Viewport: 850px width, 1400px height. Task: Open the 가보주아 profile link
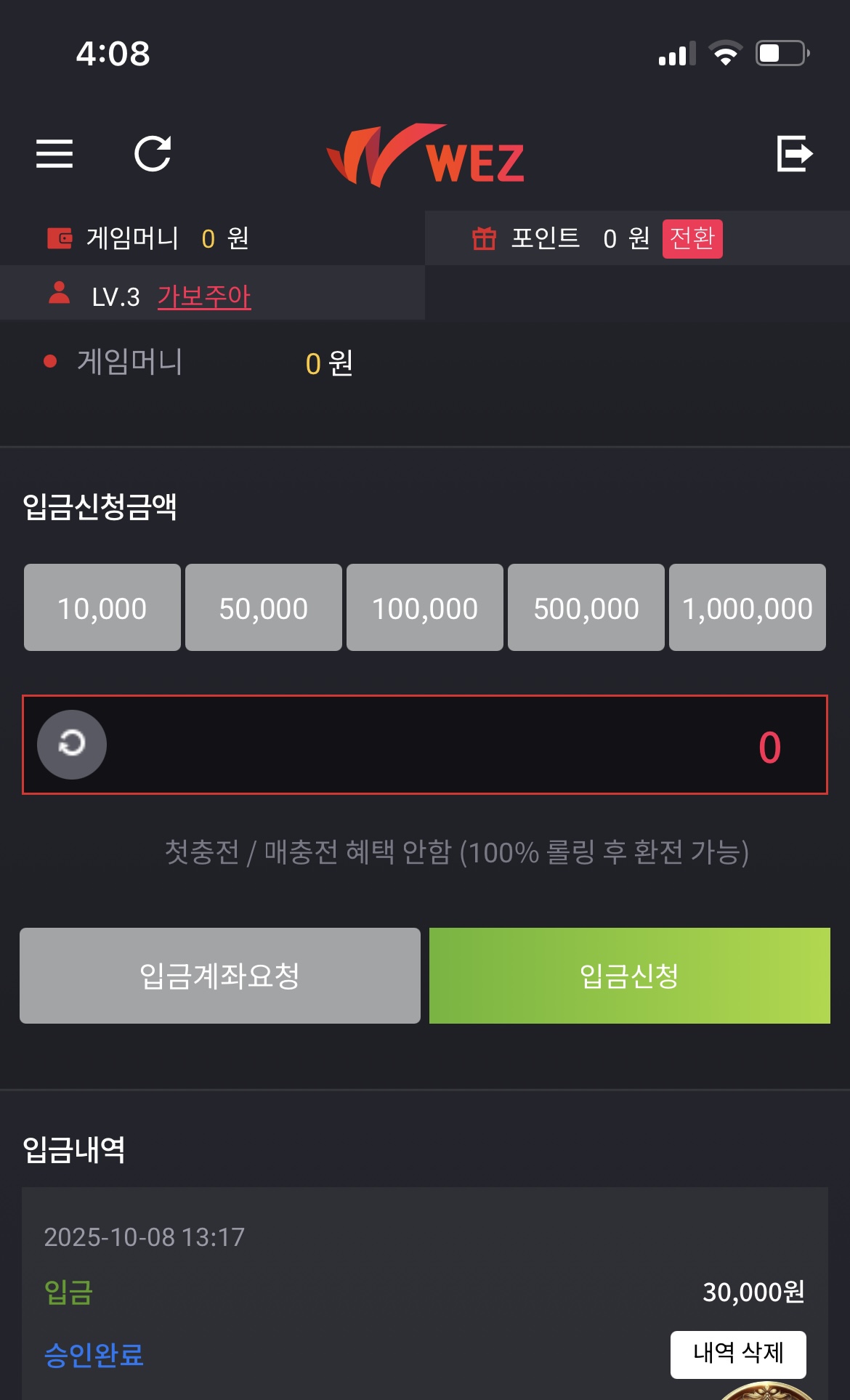(204, 296)
